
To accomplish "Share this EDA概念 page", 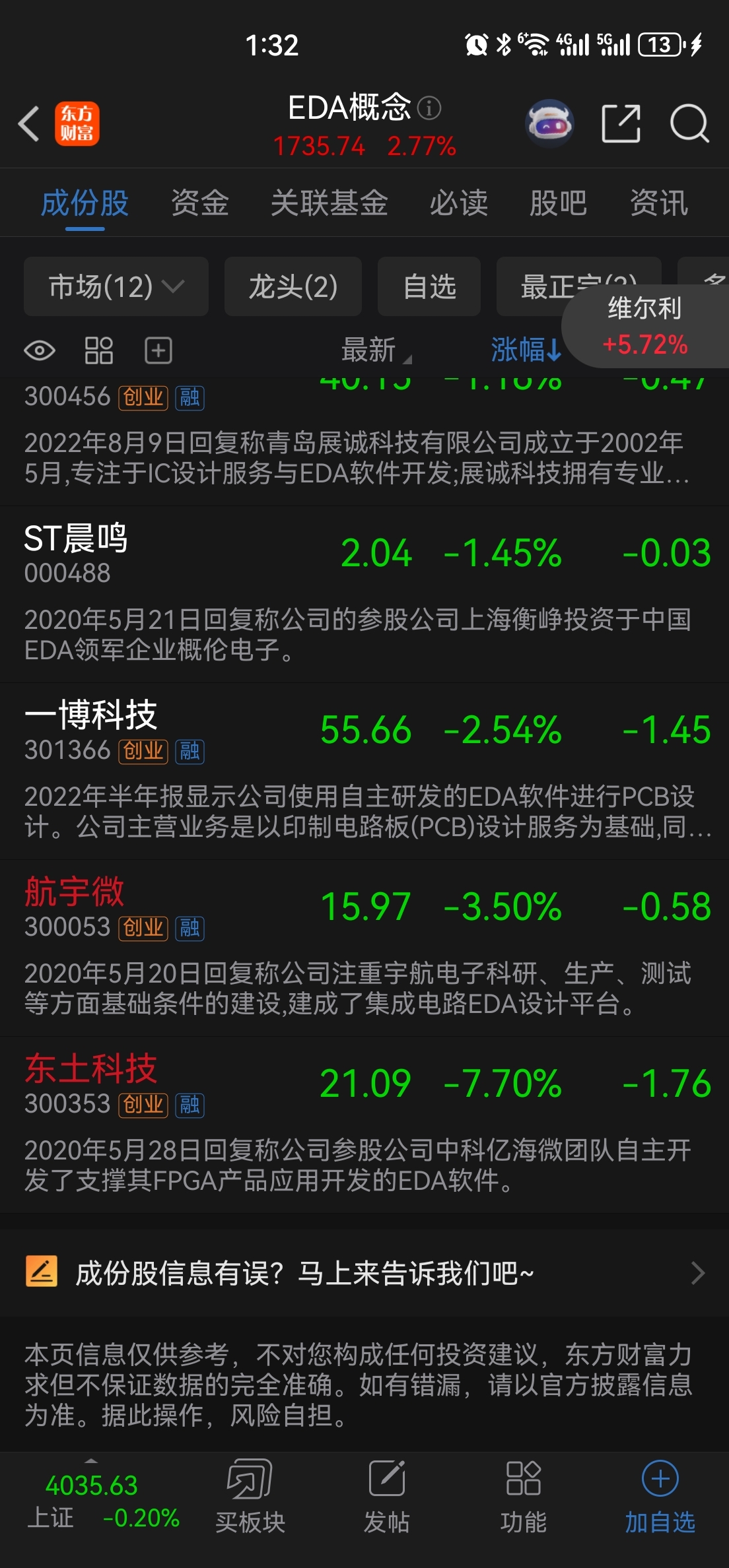I will click(621, 123).
